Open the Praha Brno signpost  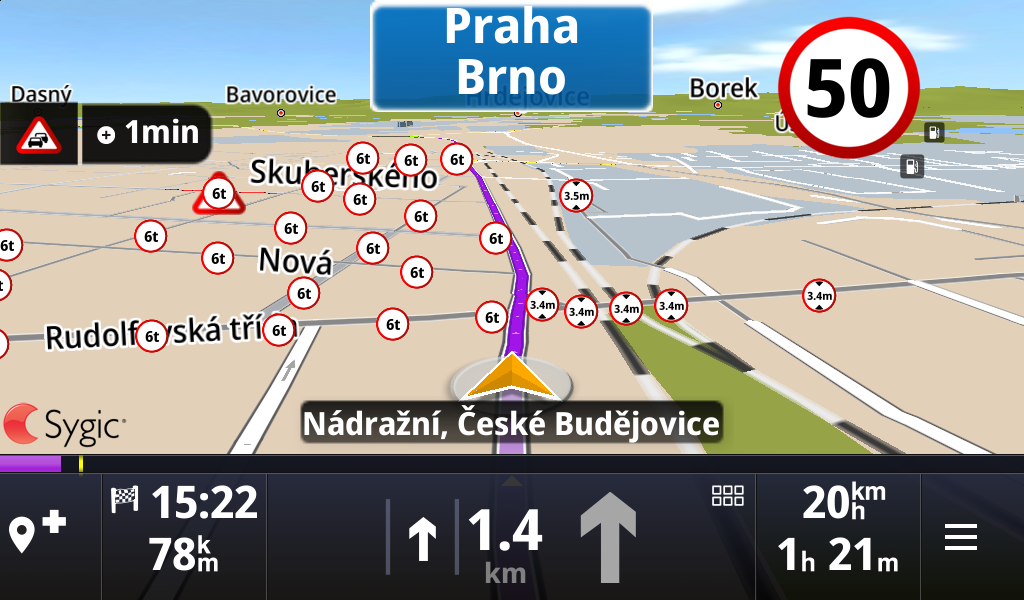[511, 57]
